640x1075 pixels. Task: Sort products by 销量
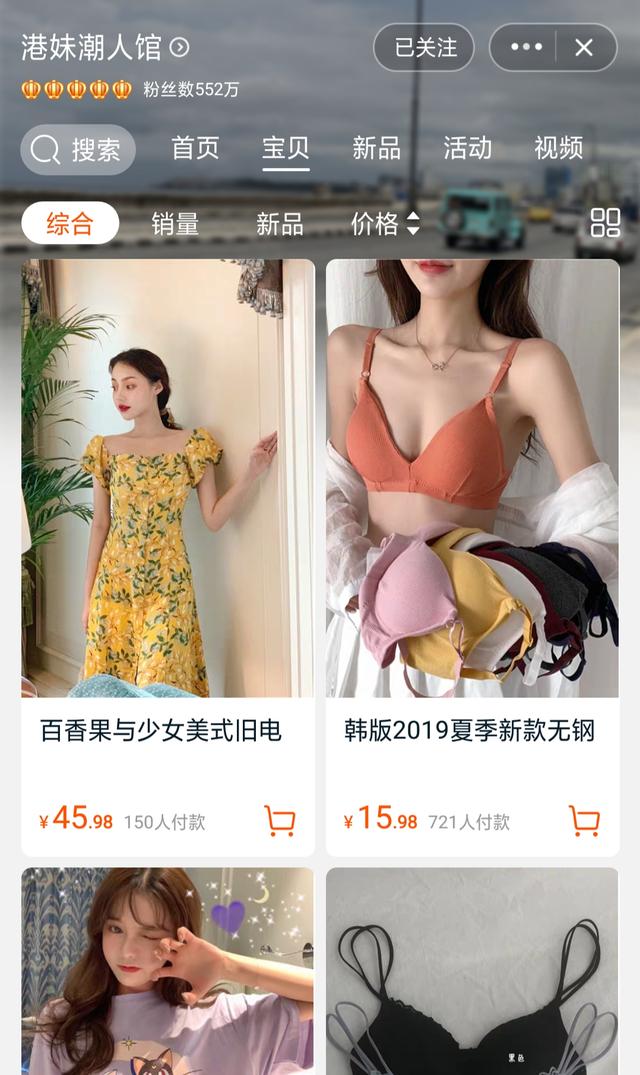pos(175,224)
